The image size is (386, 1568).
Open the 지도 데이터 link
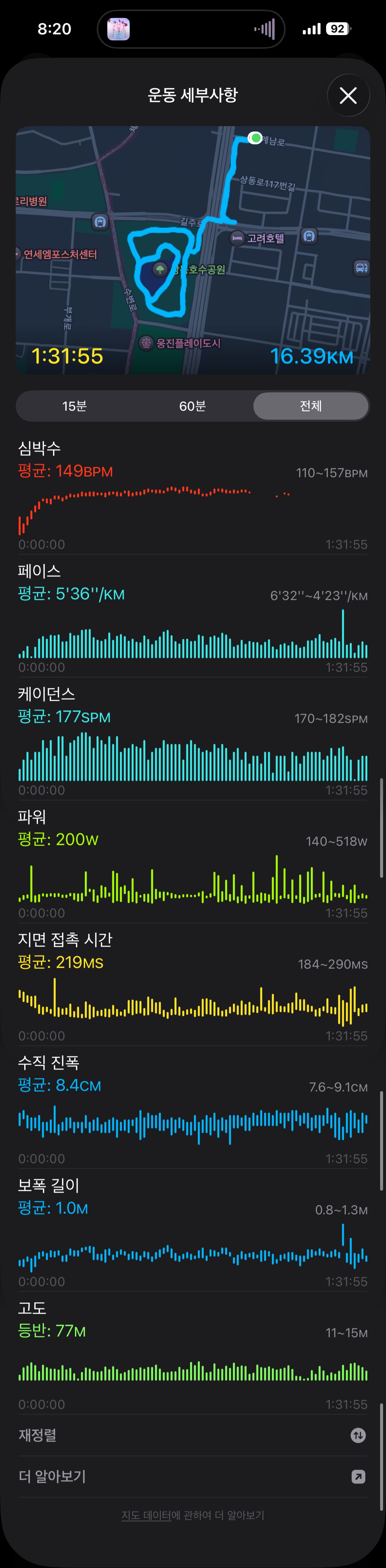point(146,1515)
